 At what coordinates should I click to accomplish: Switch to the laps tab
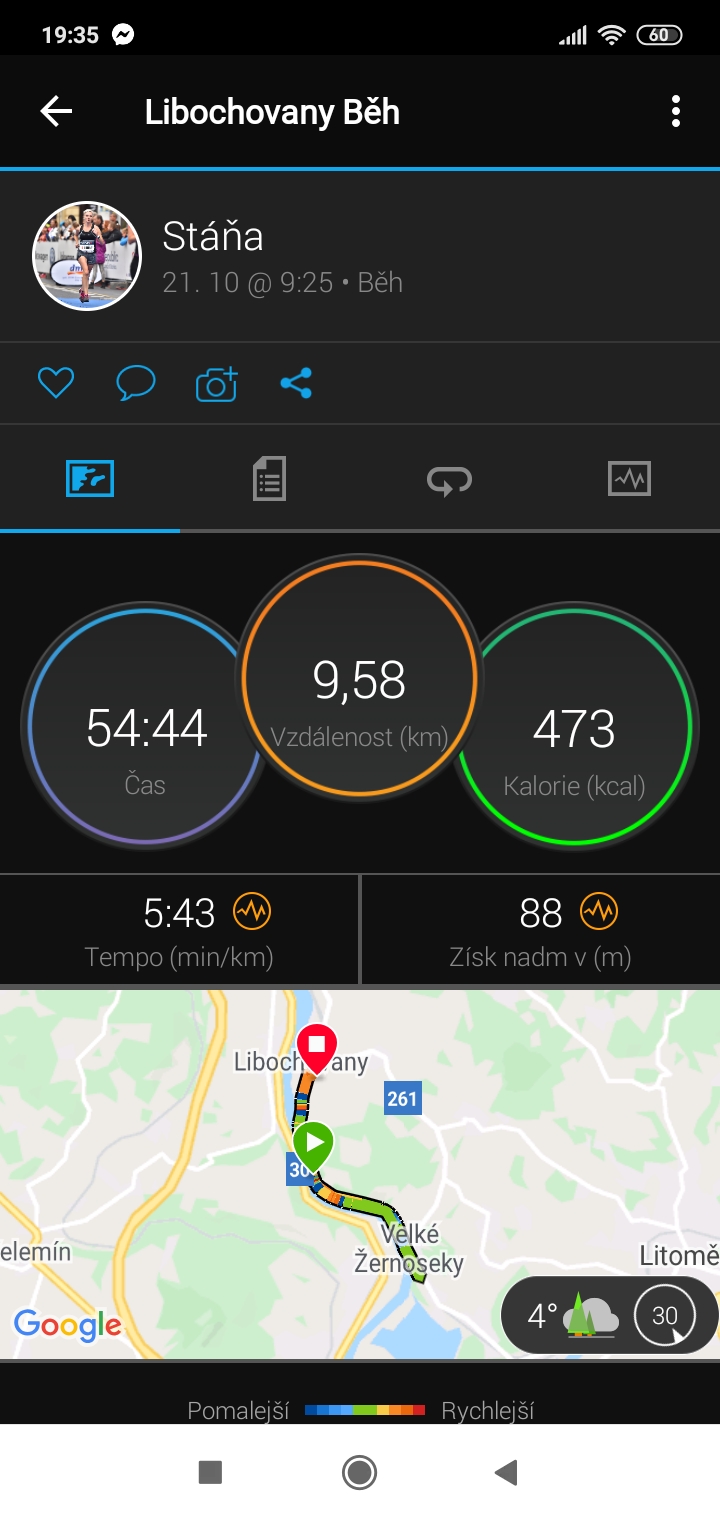pos(449,480)
